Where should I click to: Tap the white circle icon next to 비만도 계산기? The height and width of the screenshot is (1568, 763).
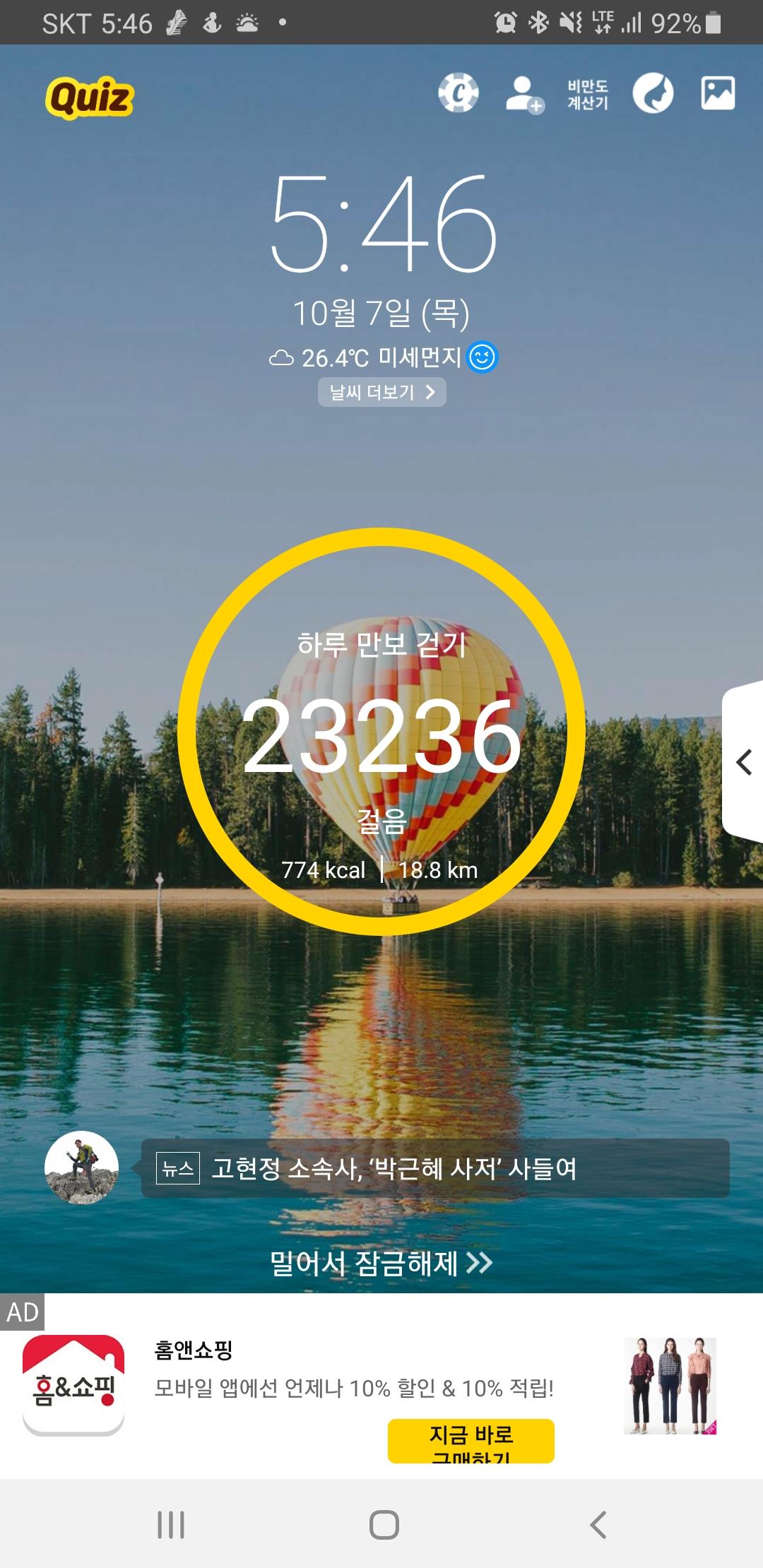tap(653, 93)
